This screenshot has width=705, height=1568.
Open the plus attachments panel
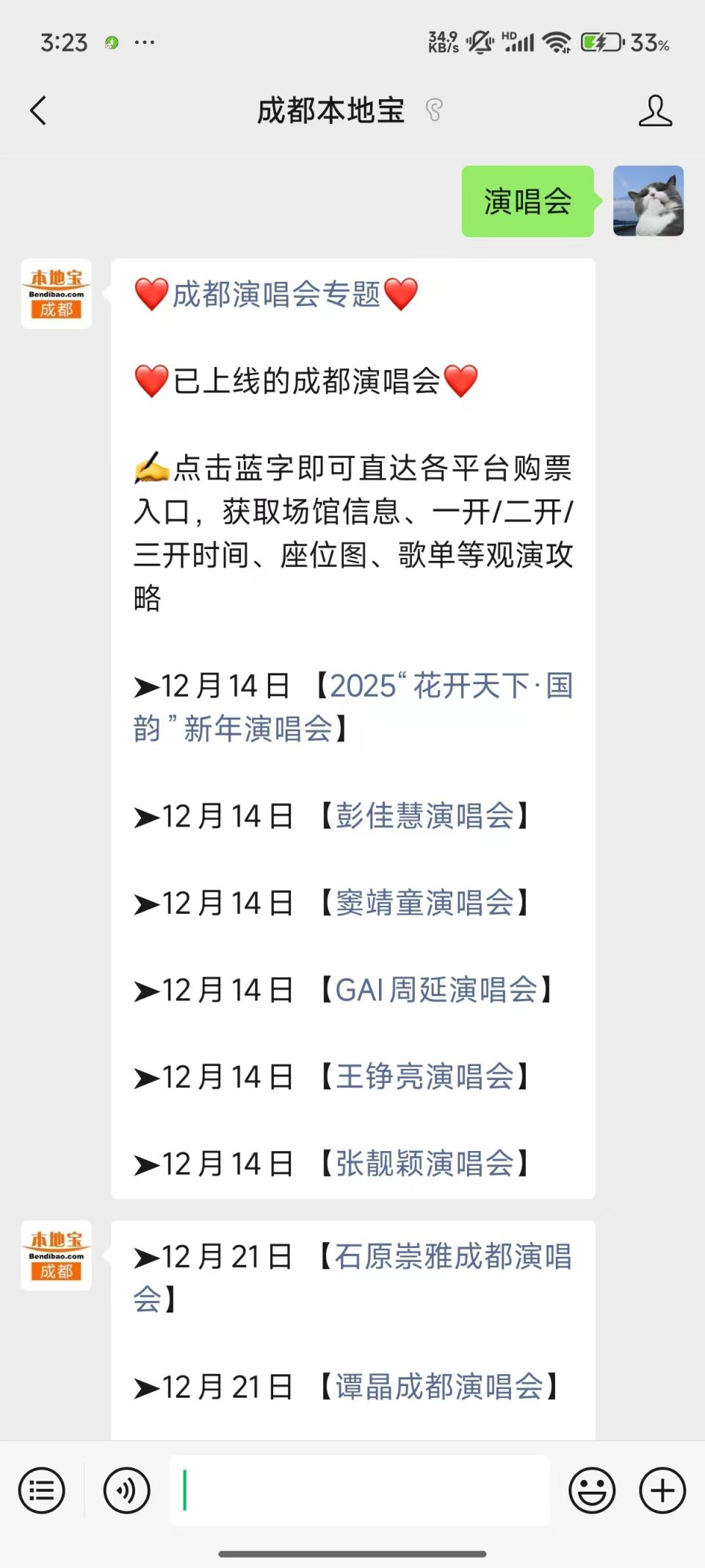point(662,1490)
